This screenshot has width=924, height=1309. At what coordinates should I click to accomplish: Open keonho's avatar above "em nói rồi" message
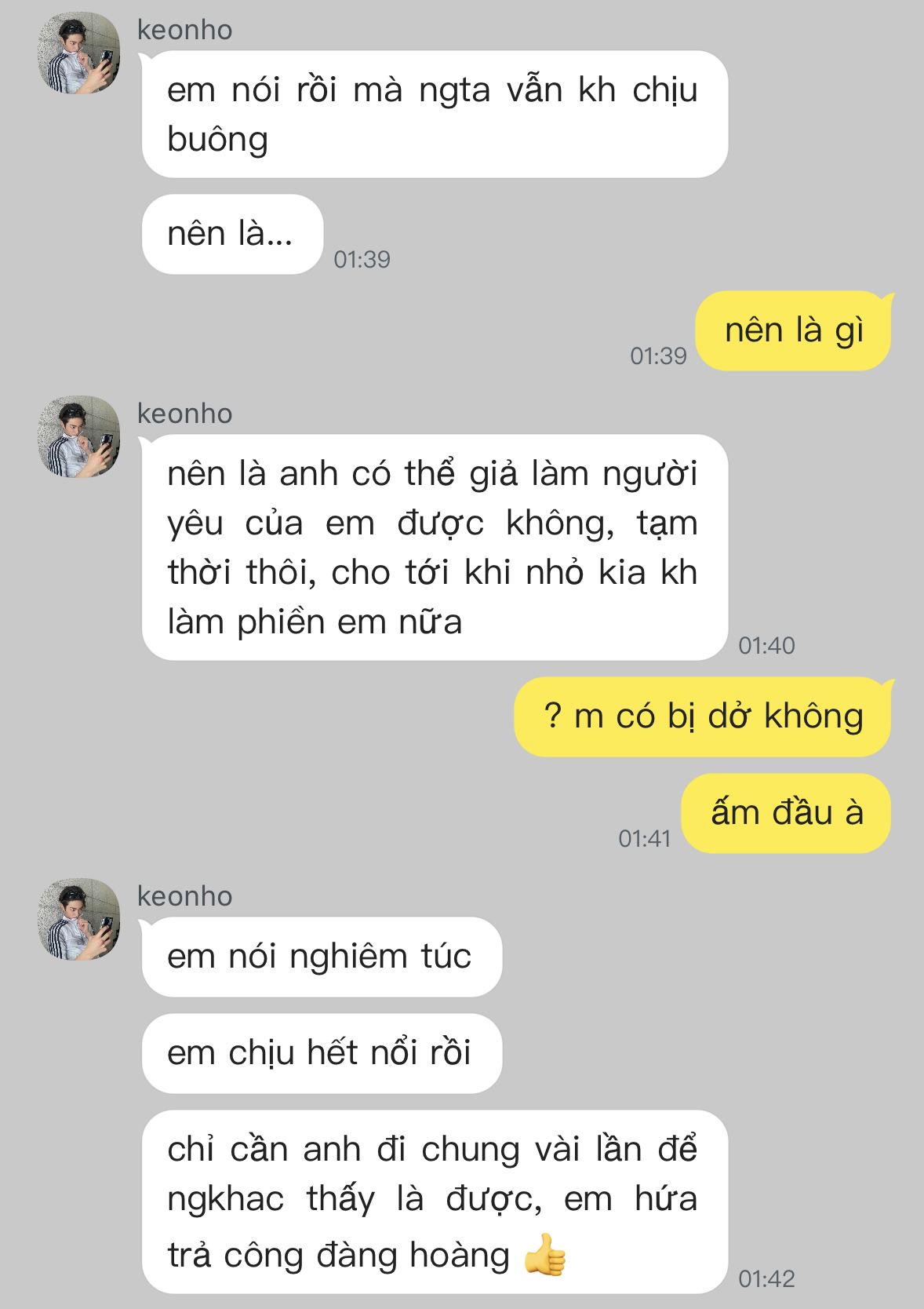point(79,53)
